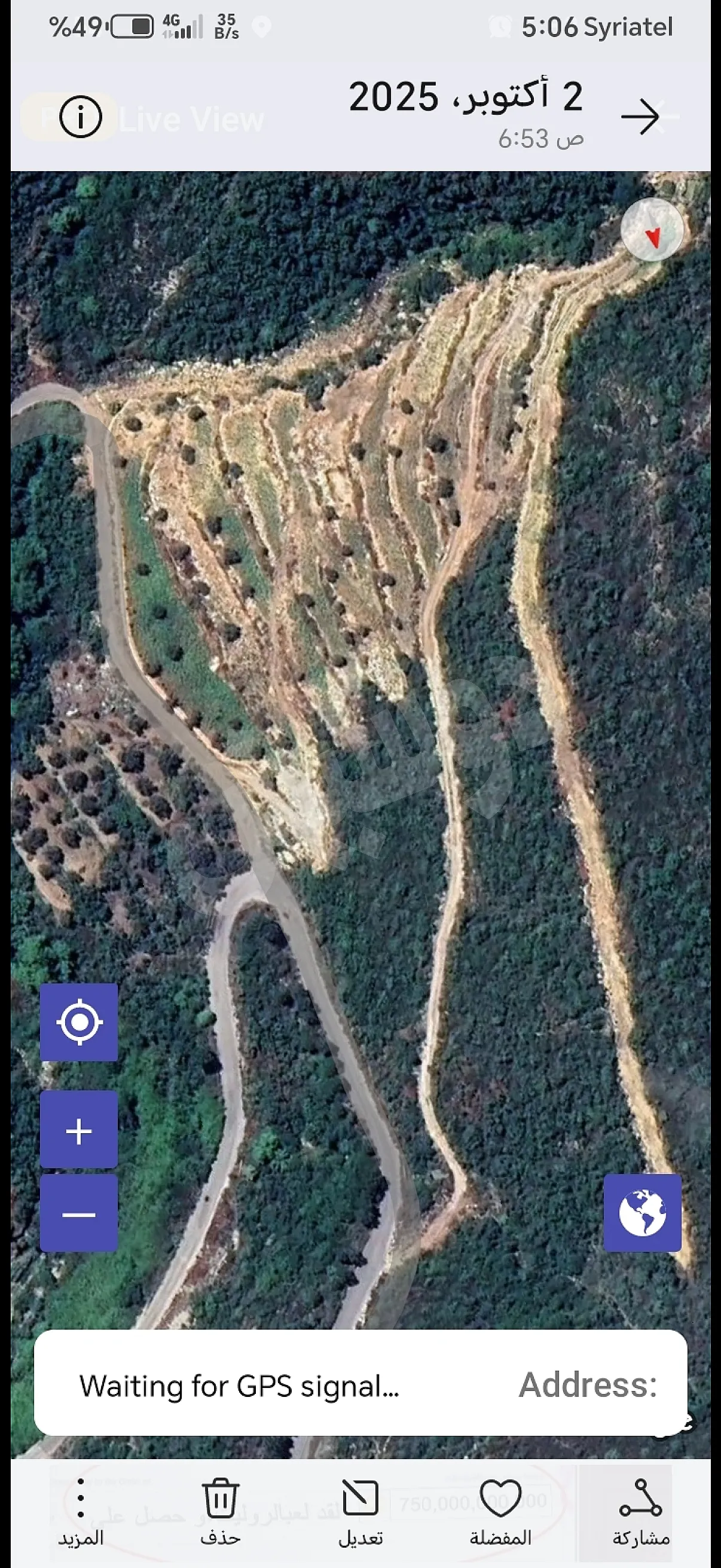Go back using the arrow icon
The width and height of the screenshot is (721, 1568).
(641, 116)
